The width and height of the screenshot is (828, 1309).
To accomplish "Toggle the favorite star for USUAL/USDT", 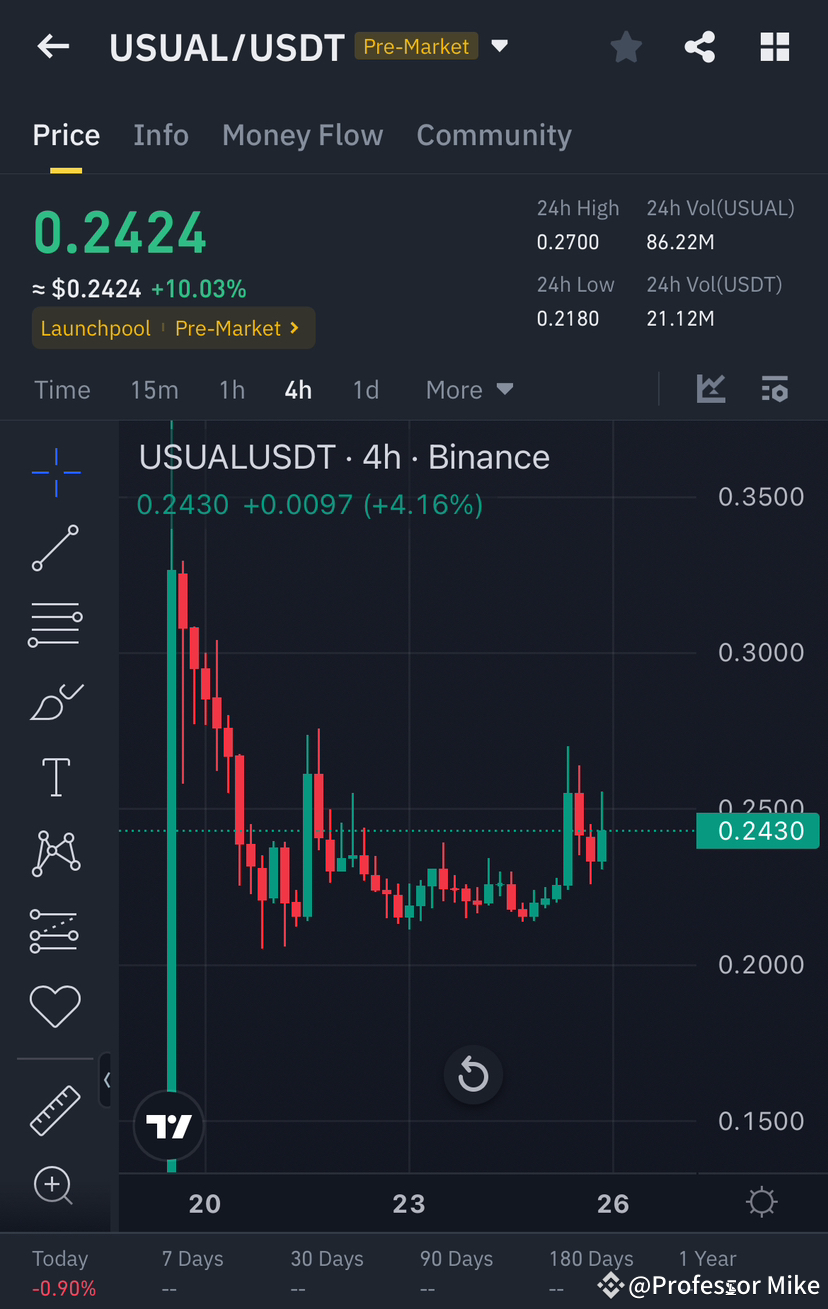I will tap(626, 46).
